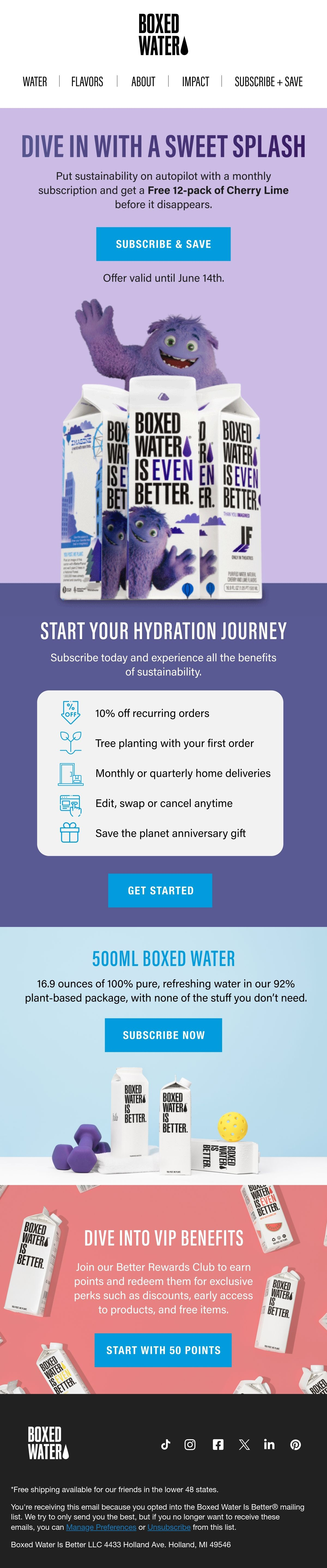Open the ABOUT page link

click(x=143, y=82)
